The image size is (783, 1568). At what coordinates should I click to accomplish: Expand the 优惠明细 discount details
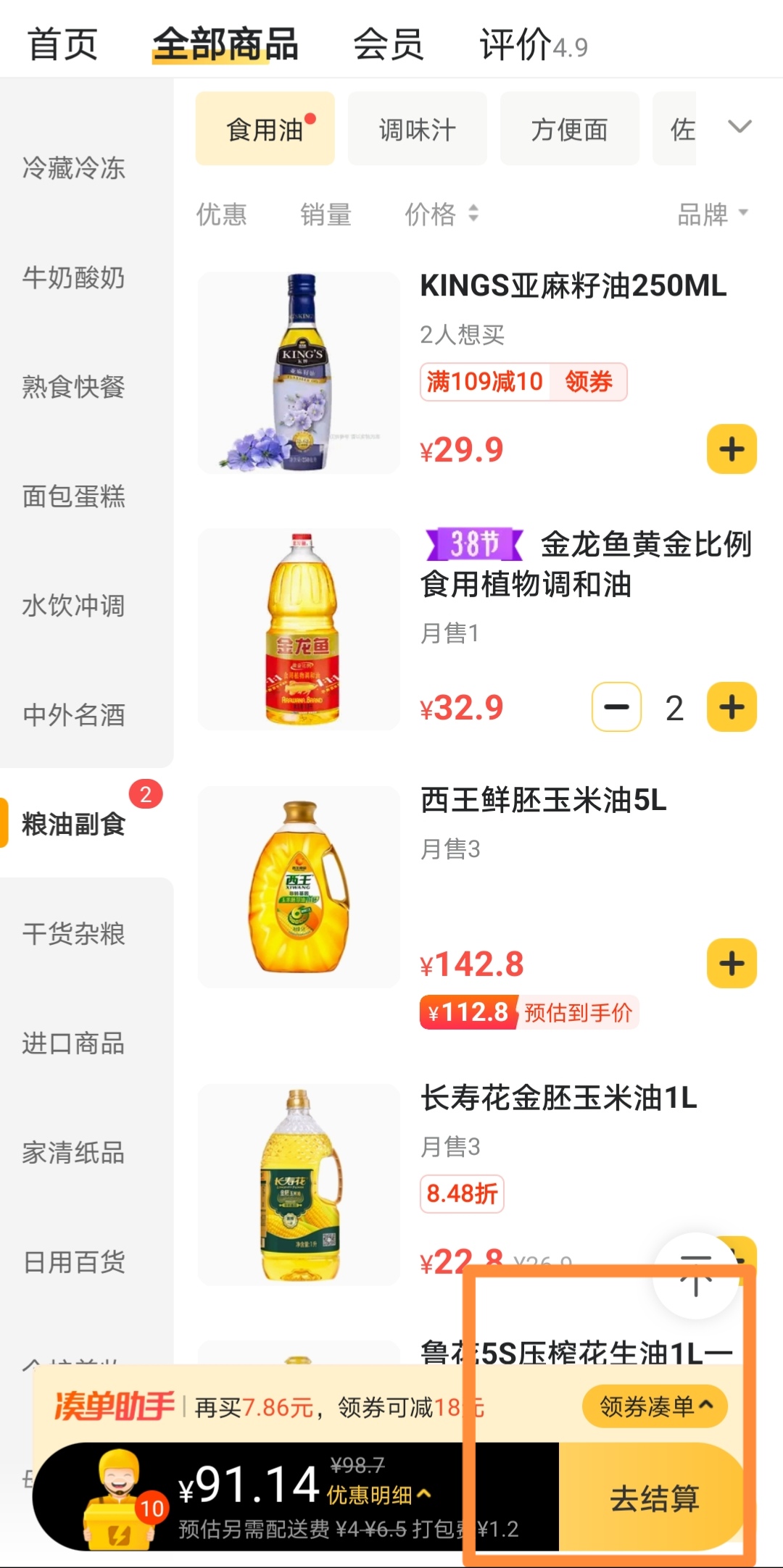(378, 1494)
